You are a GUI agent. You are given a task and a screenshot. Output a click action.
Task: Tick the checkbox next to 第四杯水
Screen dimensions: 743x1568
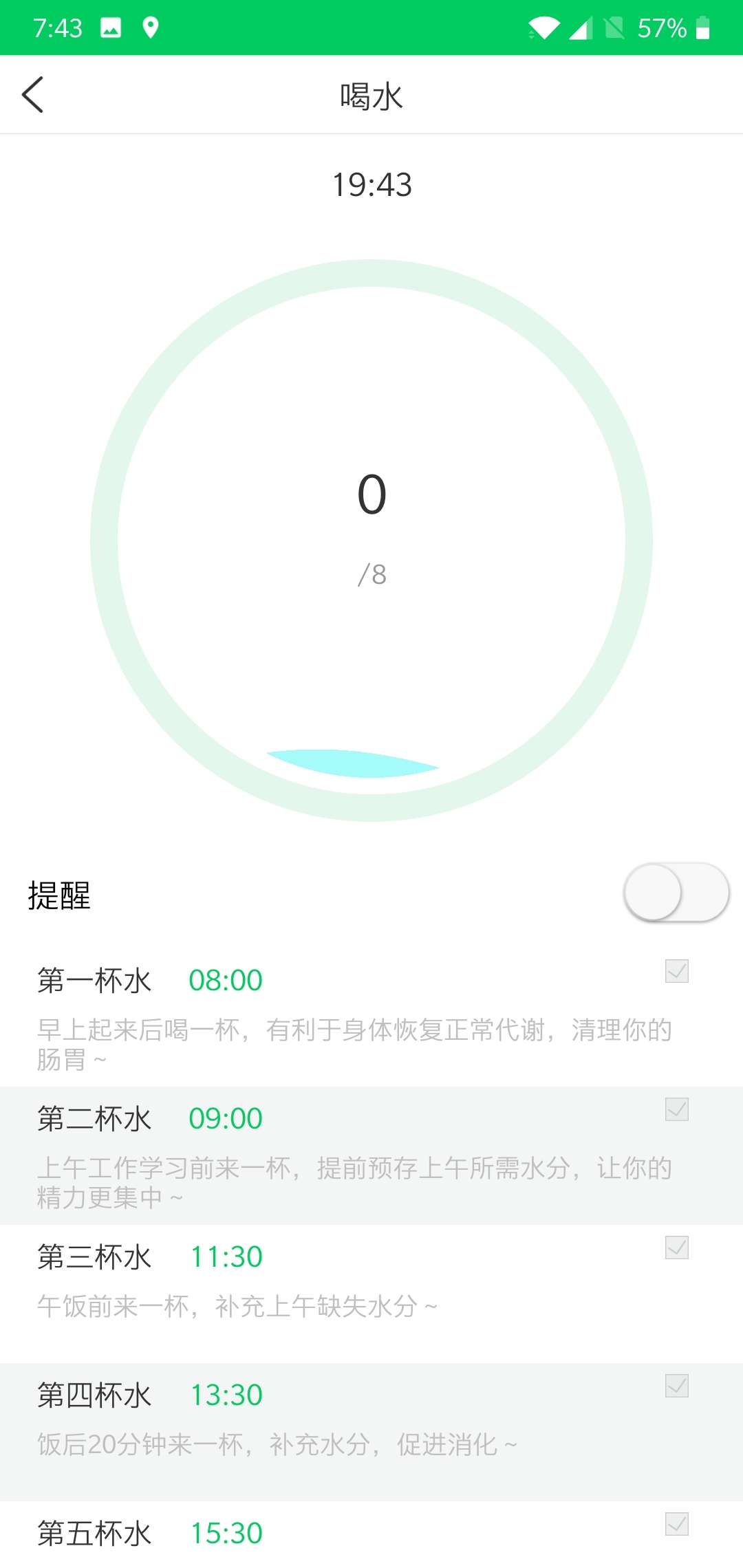click(x=677, y=1384)
